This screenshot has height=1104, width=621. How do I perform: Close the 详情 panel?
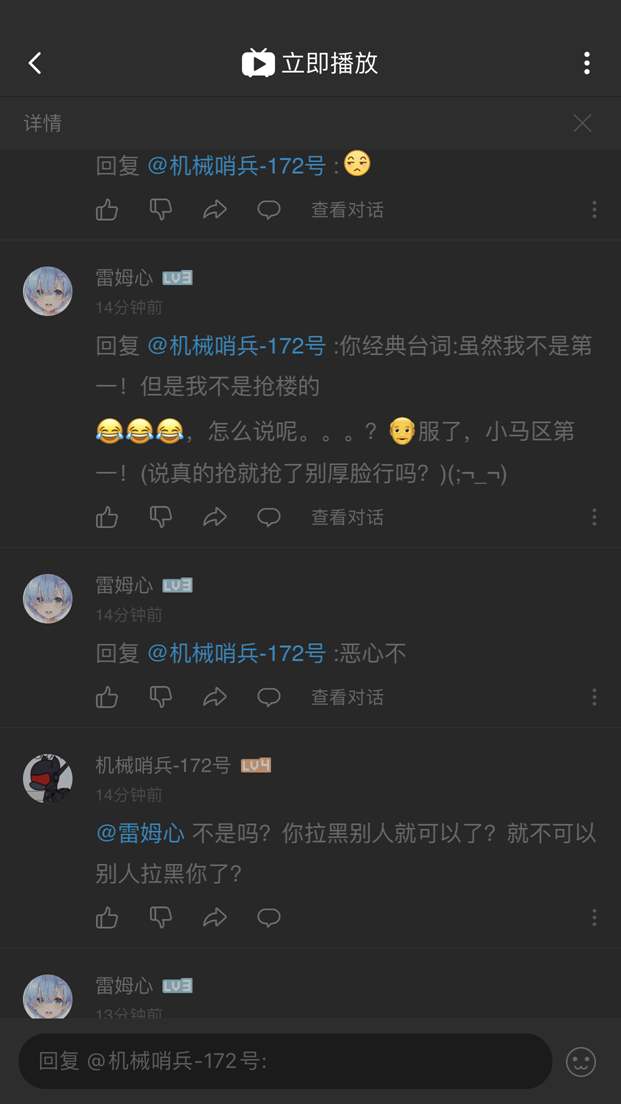(x=582, y=123)
